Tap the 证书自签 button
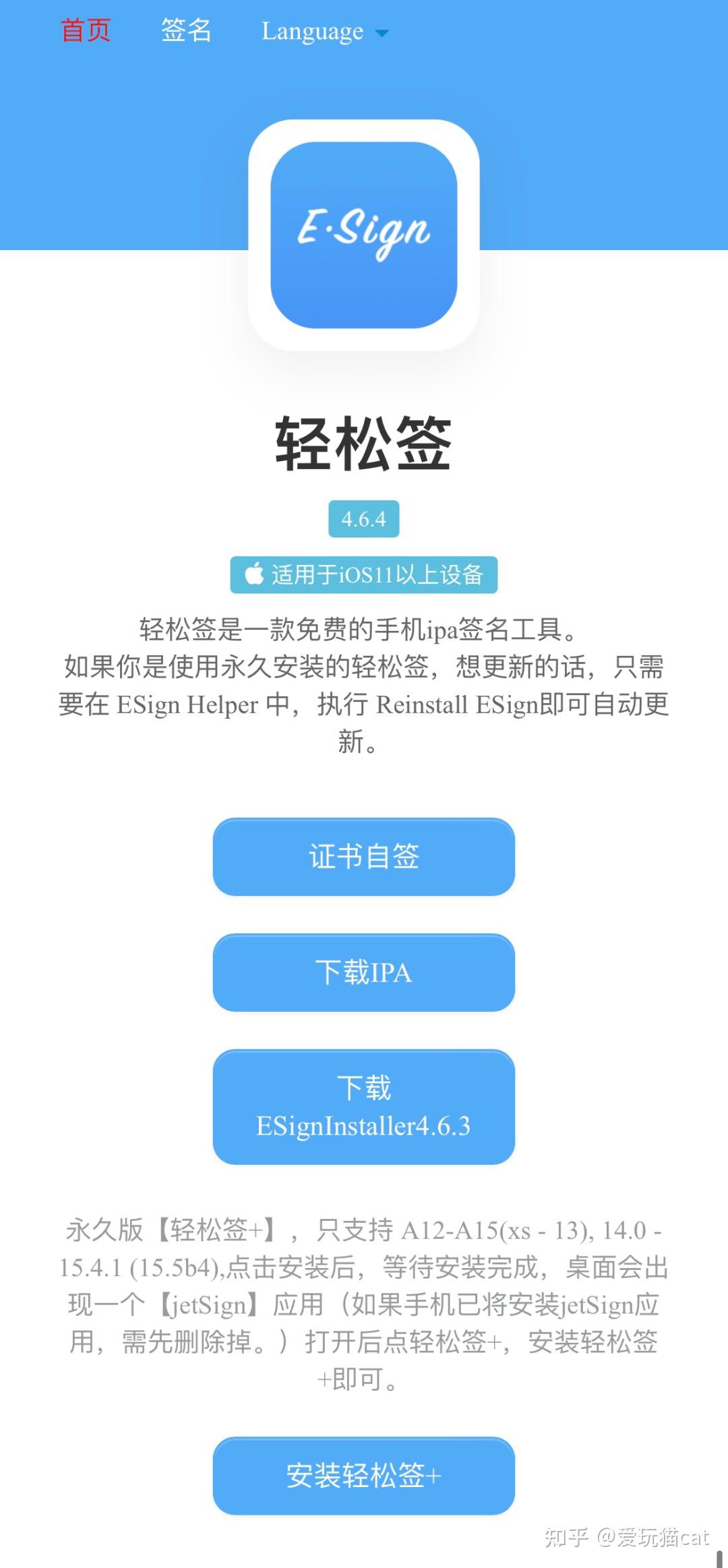The image size is (728, 1568). point(363,857)
